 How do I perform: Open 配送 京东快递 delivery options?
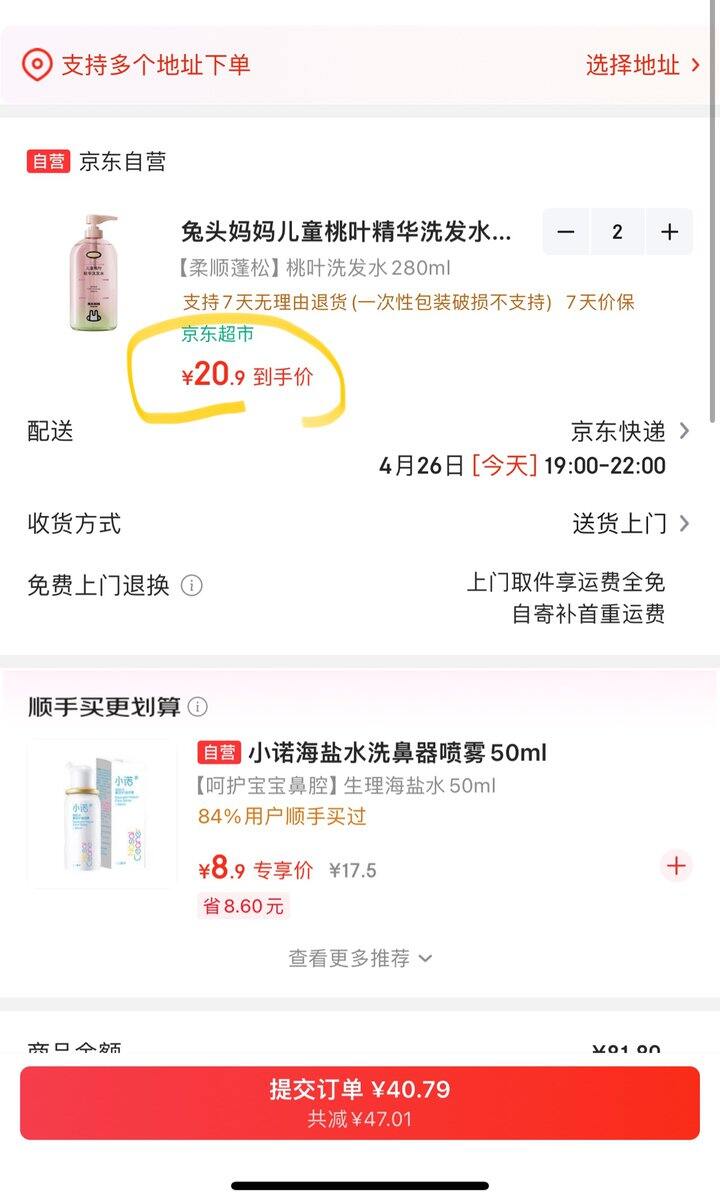point(630,432)
